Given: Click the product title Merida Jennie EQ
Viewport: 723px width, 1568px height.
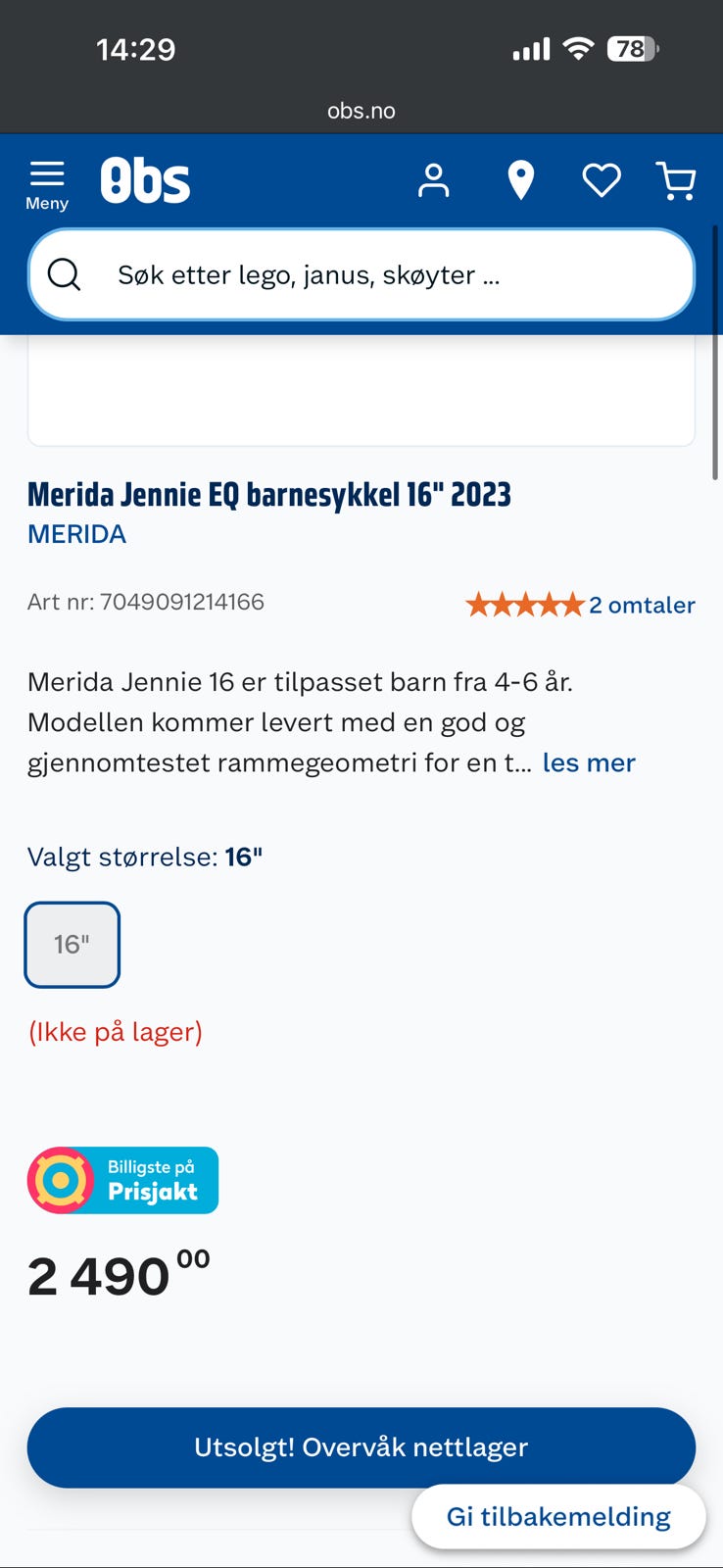Looking at the screenshot, I should pyautogui.click(x=268, y=494).
